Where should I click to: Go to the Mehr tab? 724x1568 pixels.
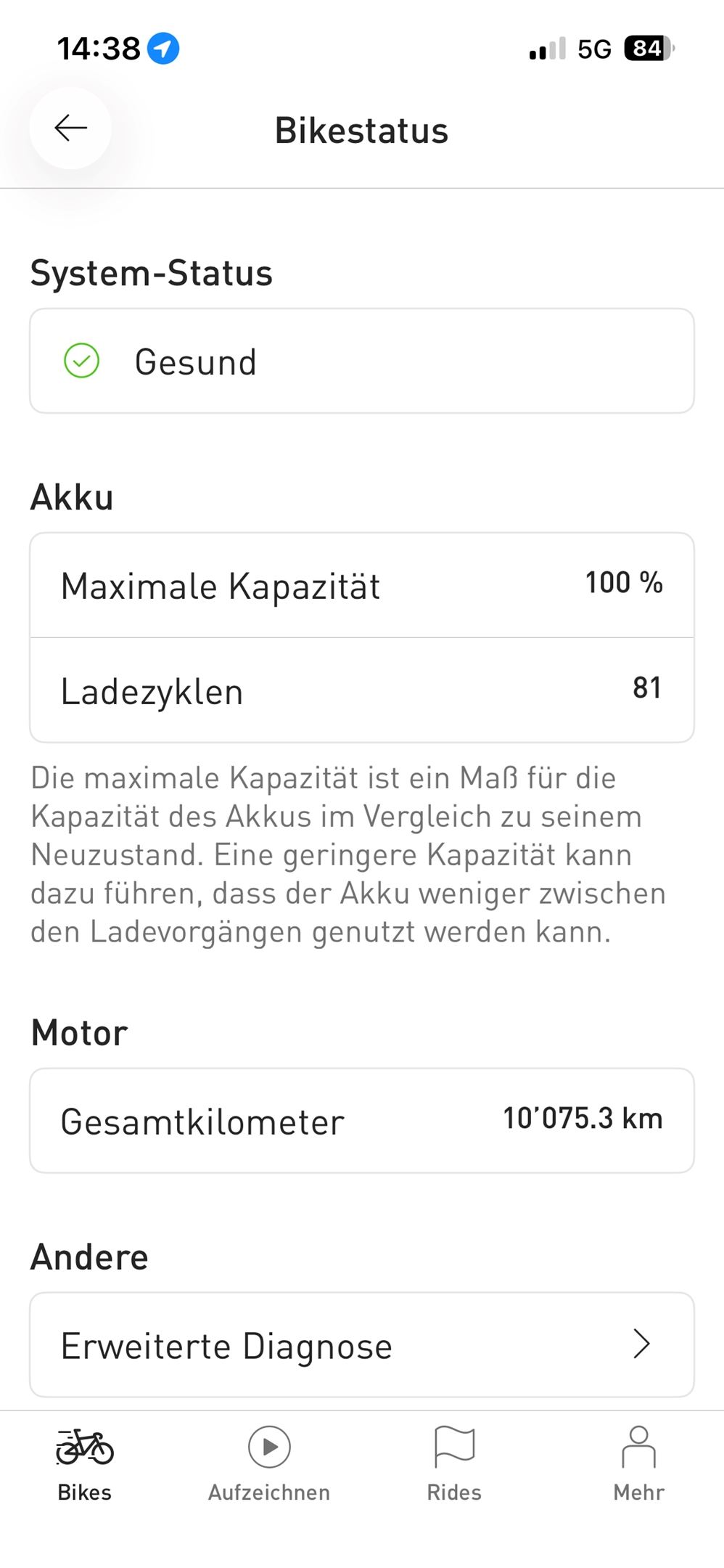point(638,1462)
